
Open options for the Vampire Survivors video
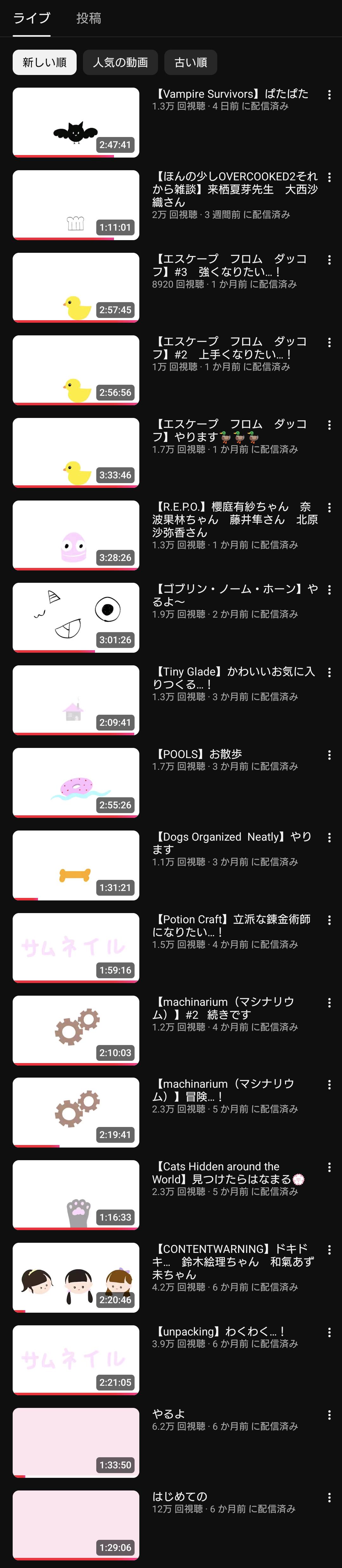(329, 95)
